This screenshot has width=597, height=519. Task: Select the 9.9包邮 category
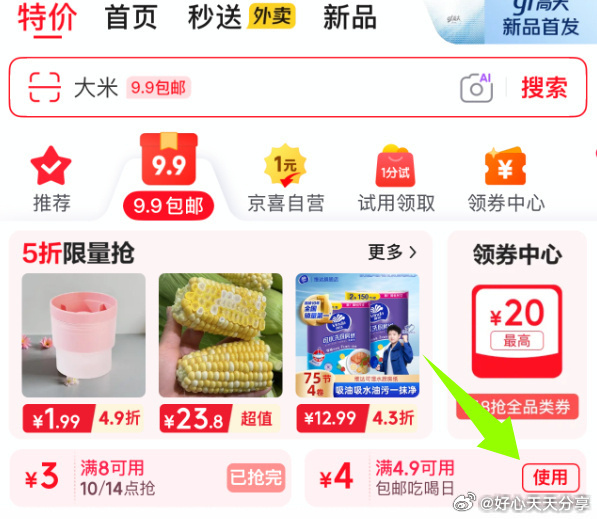tap(169, 176)
